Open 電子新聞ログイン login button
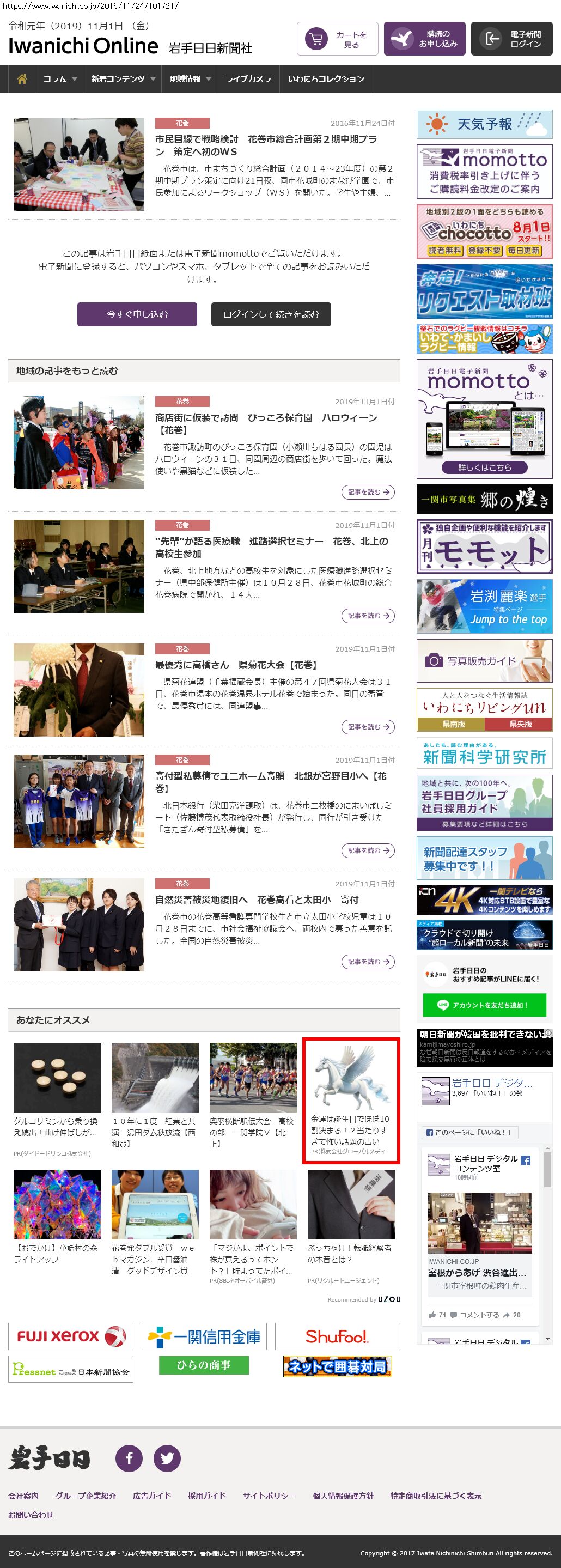Image resolution: width=561 pixels, height=1568 pixels. coord(511,39)
